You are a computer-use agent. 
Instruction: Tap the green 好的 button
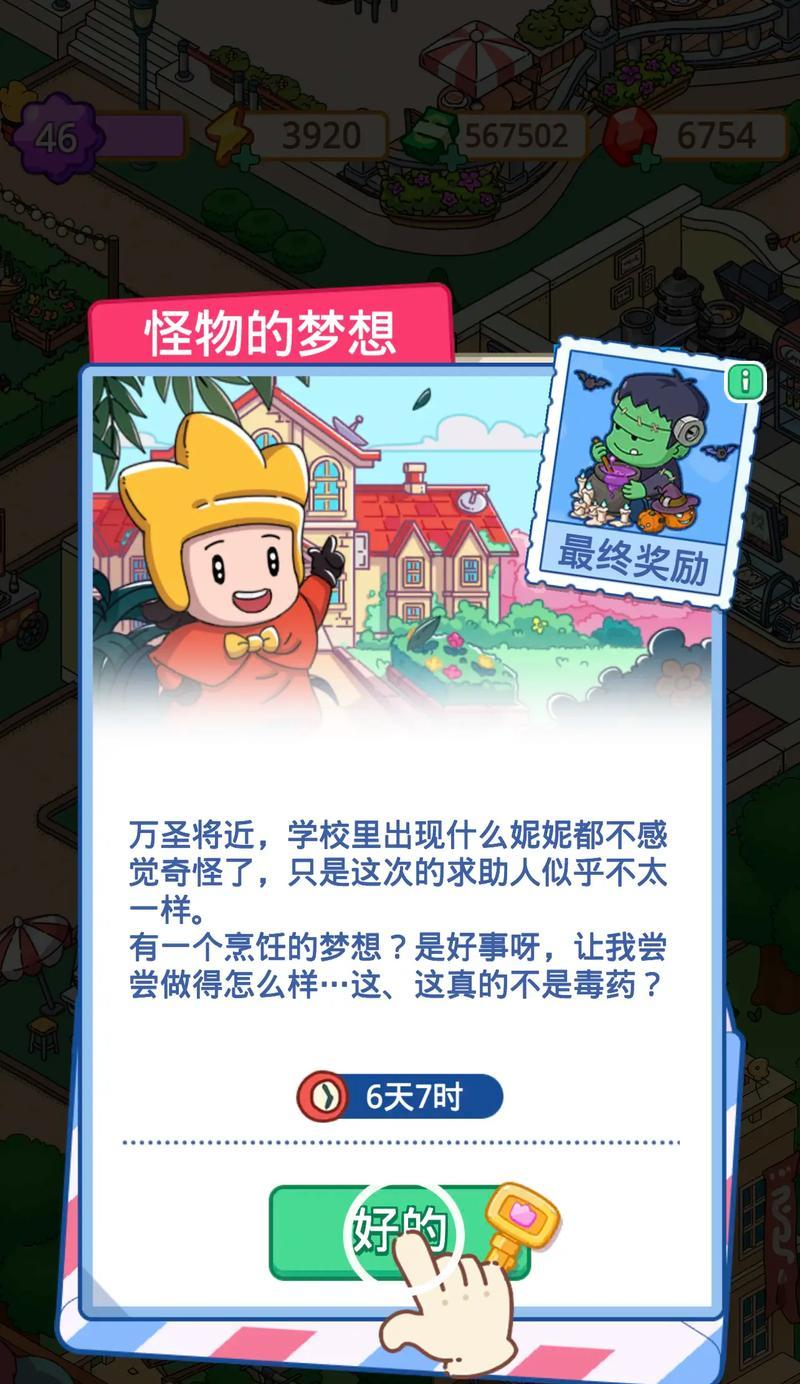click(398, 1232)
